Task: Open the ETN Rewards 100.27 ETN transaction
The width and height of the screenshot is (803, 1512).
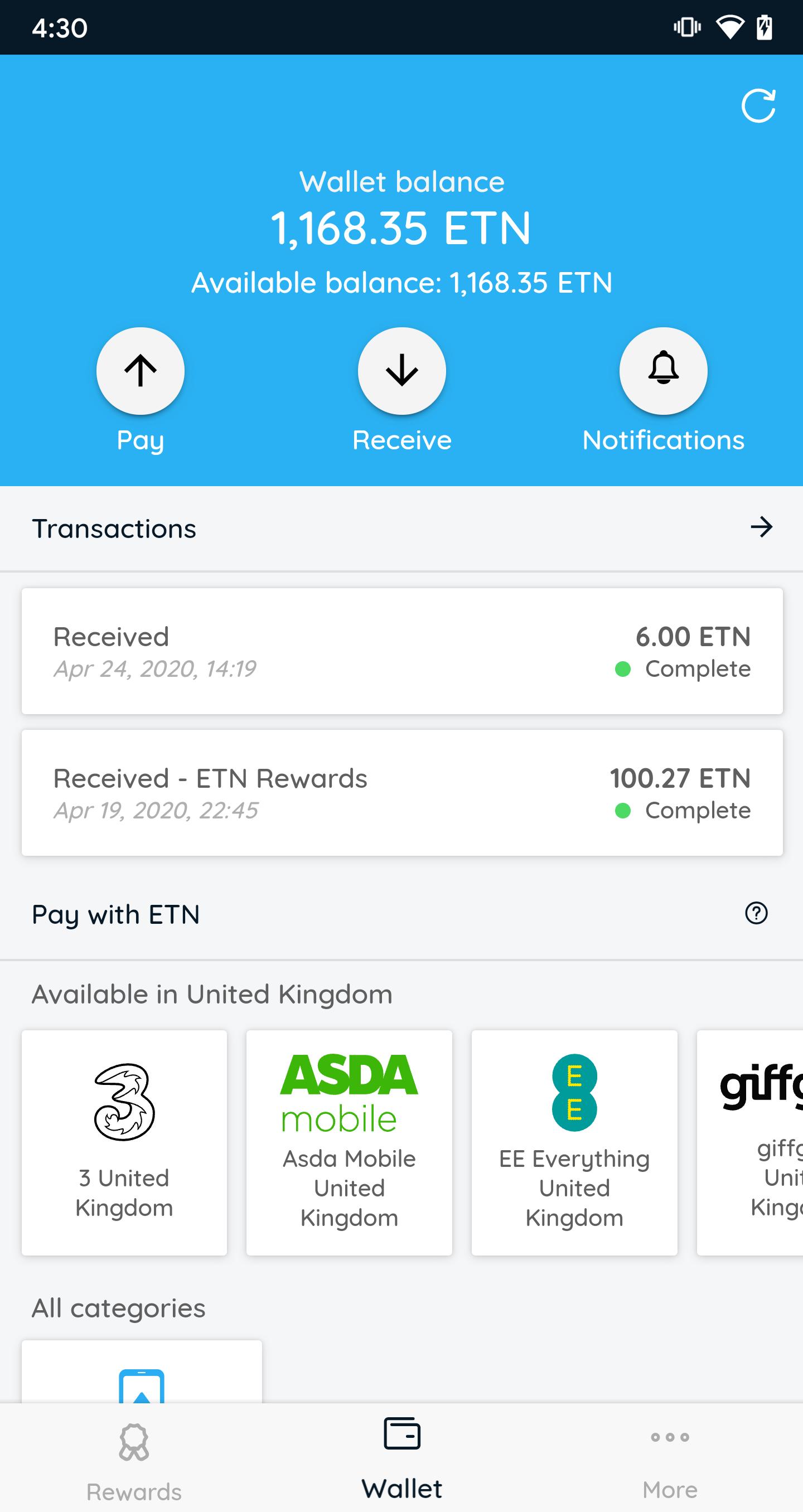Action: pos(402,792)
